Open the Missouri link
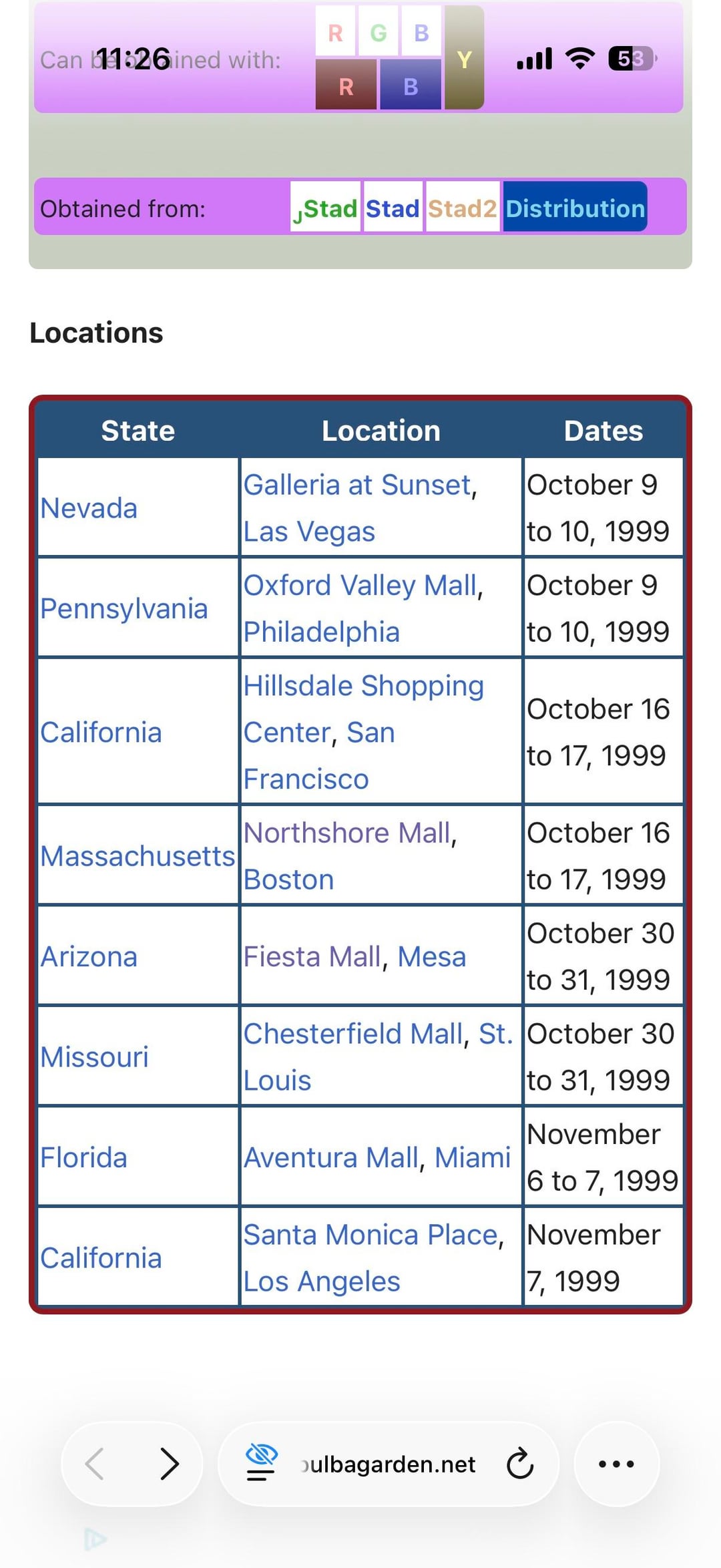 pyautogui.click(x=94, y=1057)
